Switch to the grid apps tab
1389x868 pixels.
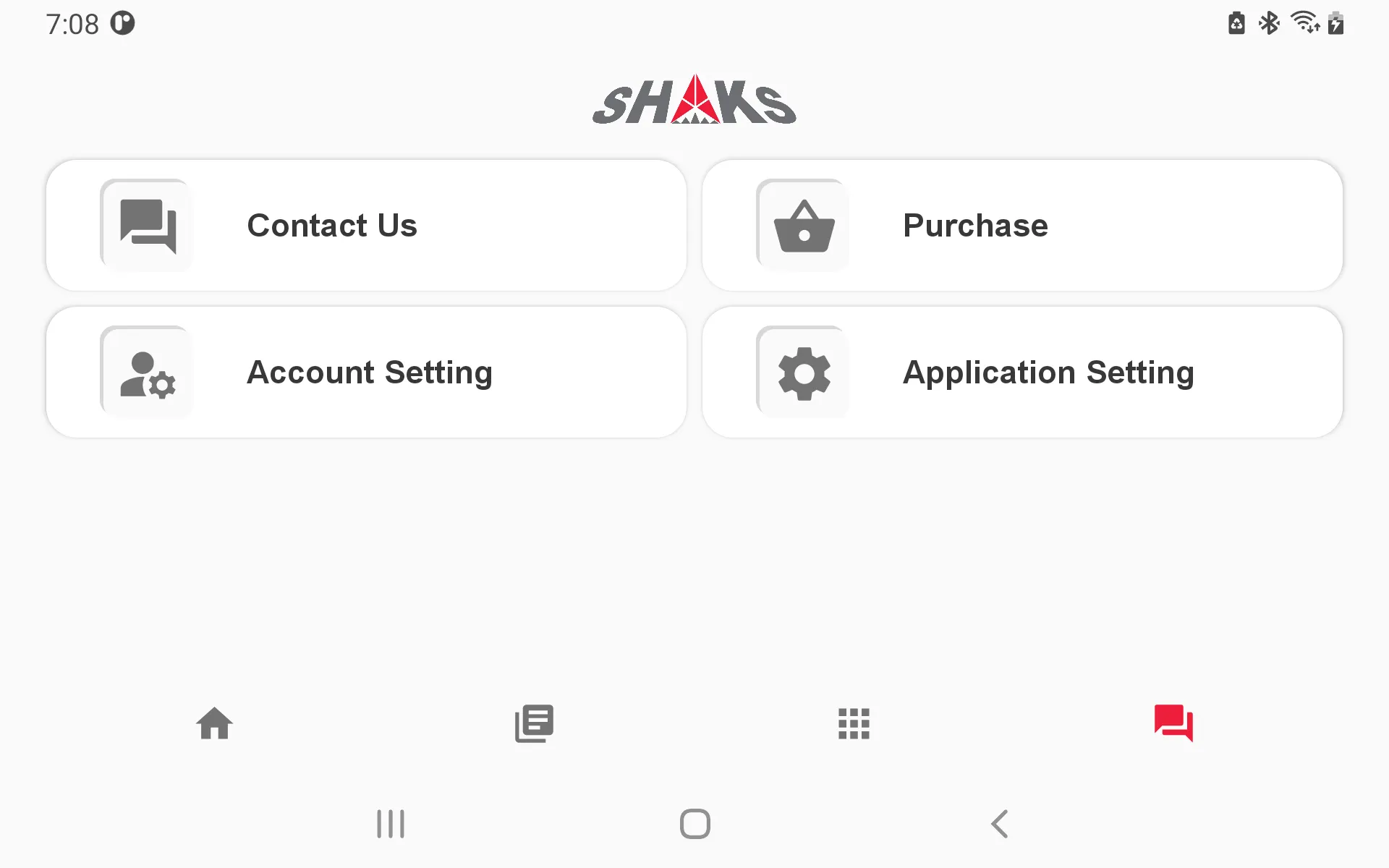coord(854,723)
